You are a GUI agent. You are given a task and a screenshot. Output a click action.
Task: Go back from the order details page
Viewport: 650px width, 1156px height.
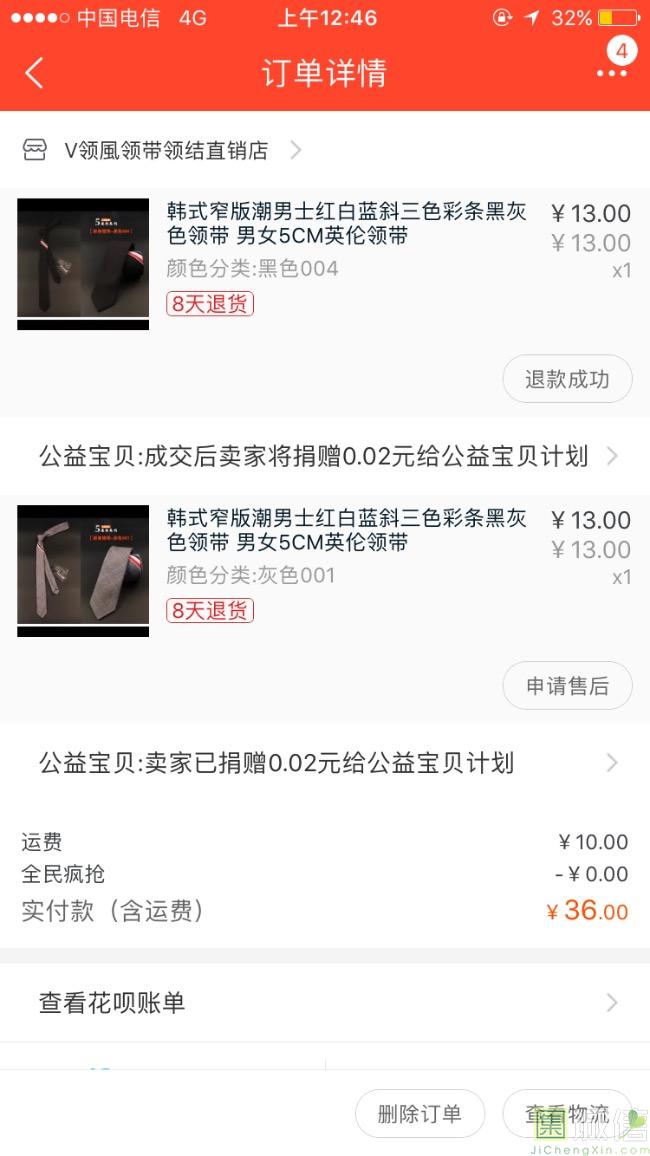pyautogui.click(x=34, y=73)
